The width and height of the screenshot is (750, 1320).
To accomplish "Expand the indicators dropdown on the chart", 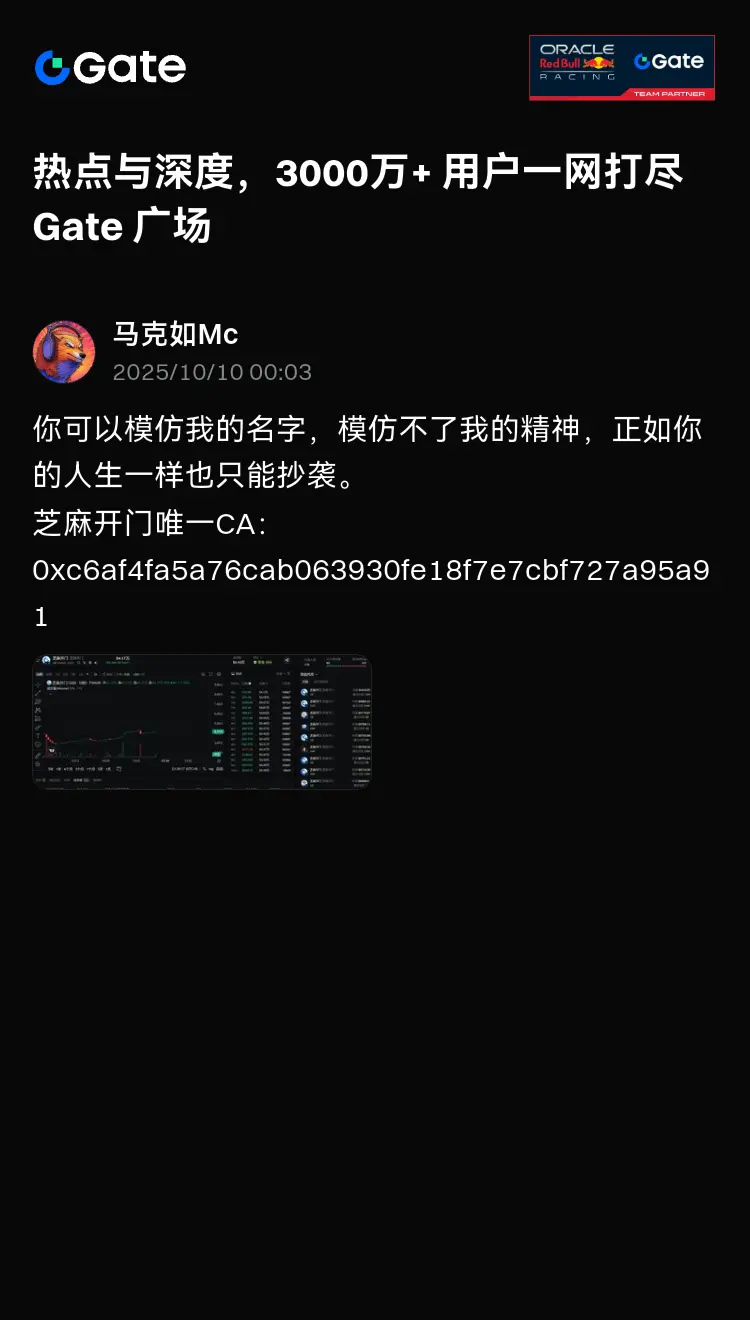I will pyautogui.click(x=107, y=674).
